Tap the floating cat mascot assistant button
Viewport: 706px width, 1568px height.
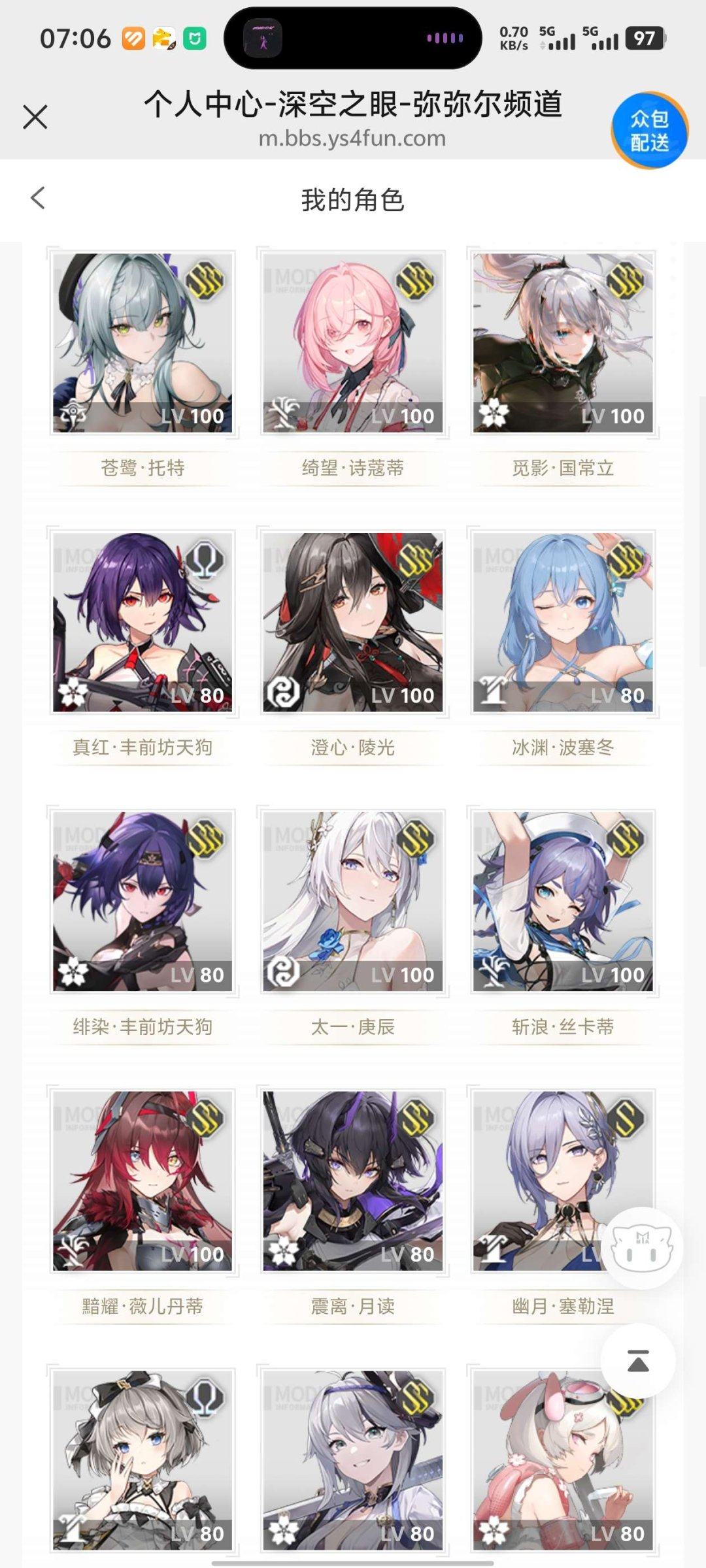point(642,1248)
